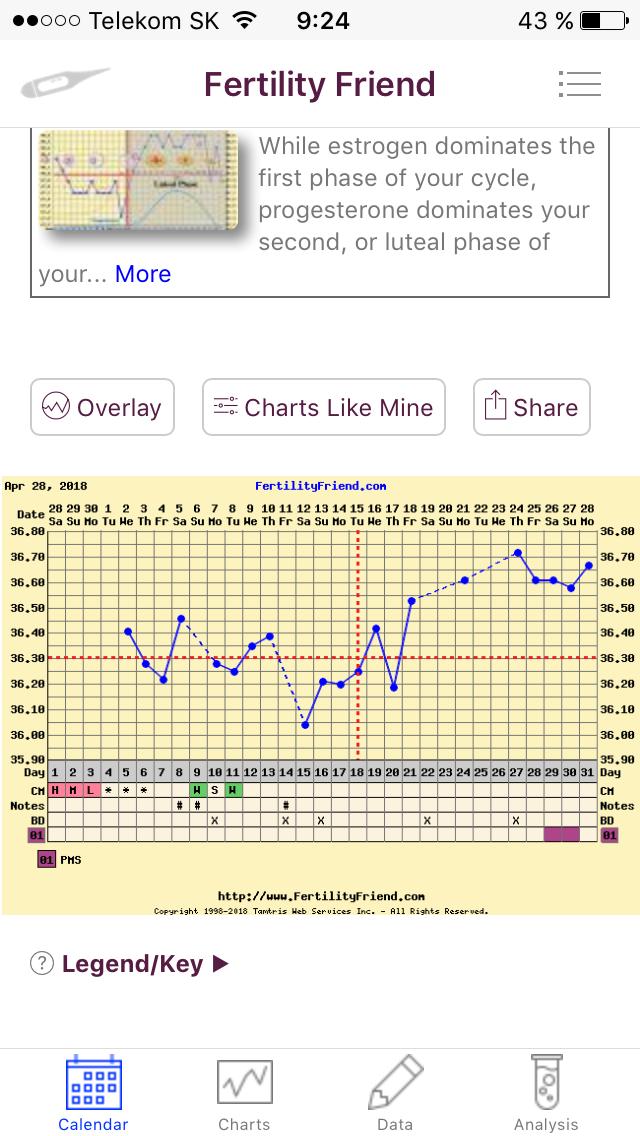This screenshot has height=1136, width=640.
Task: Open the menu list icon
Action: 580,84
